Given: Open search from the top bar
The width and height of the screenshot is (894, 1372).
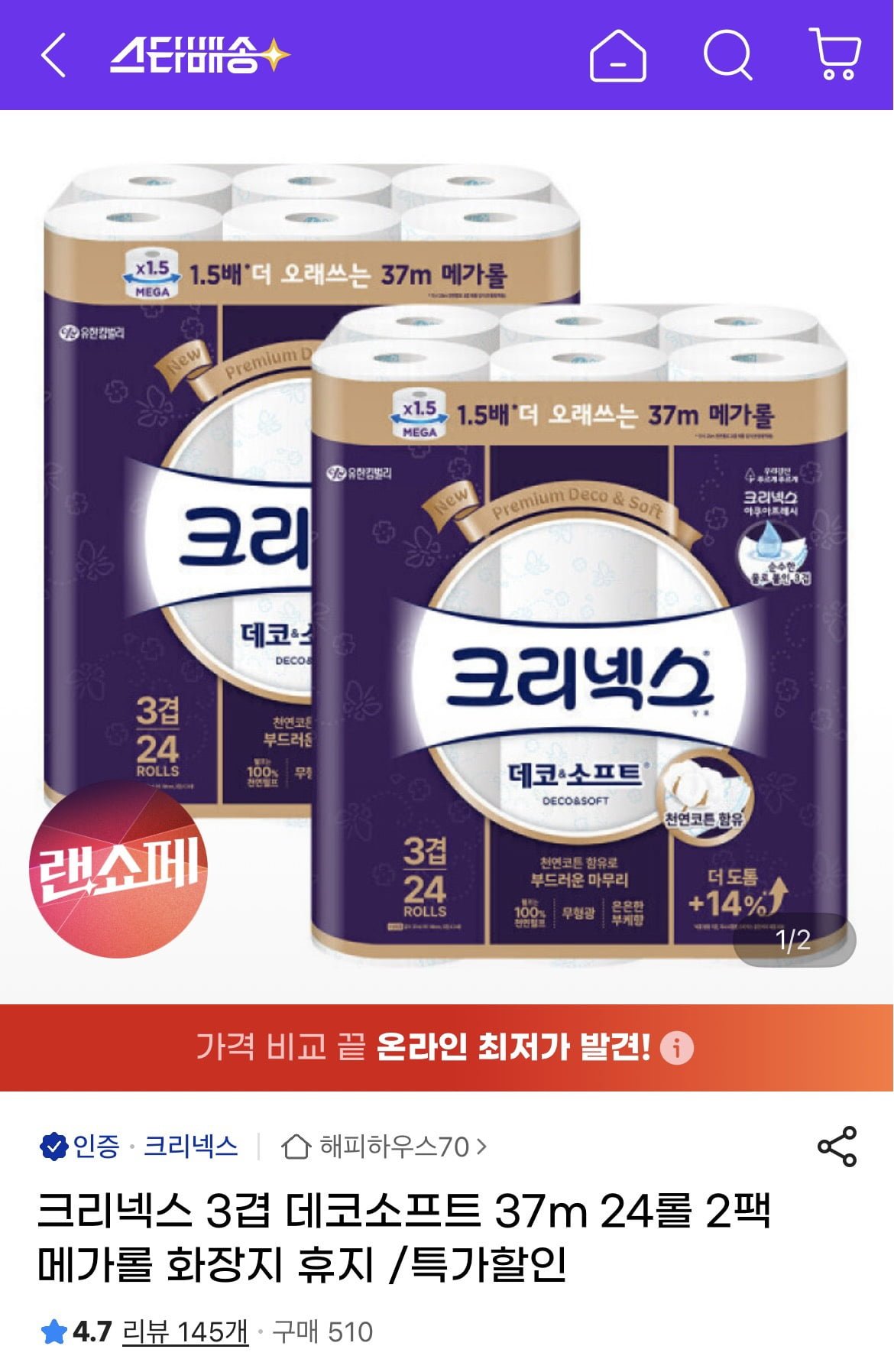Looking at the screenshot, I should 727,55.
